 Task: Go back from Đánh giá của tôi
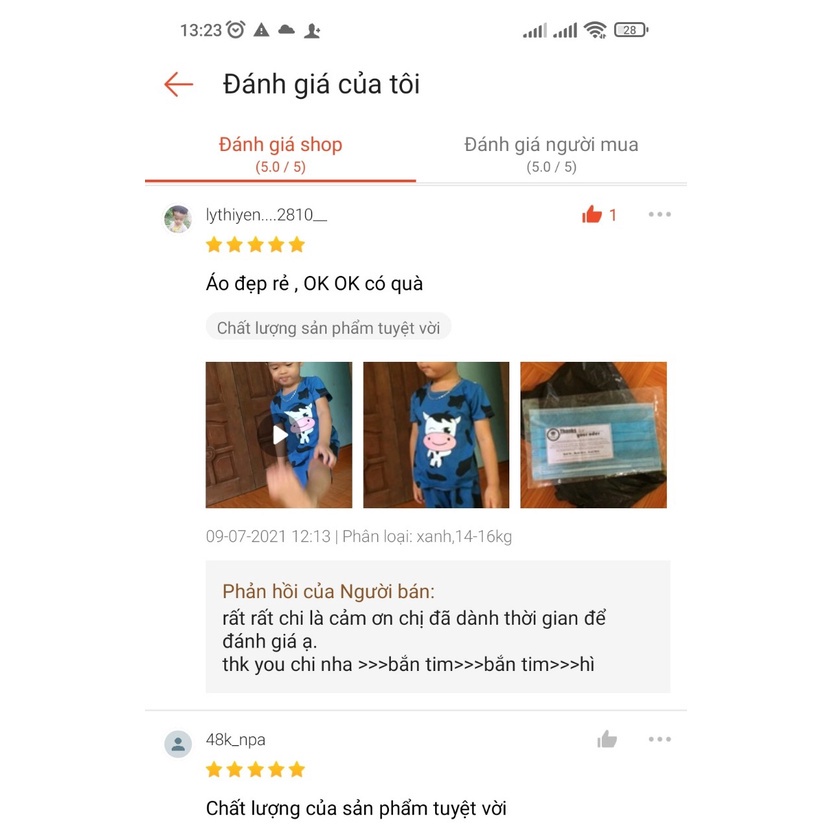178,85
